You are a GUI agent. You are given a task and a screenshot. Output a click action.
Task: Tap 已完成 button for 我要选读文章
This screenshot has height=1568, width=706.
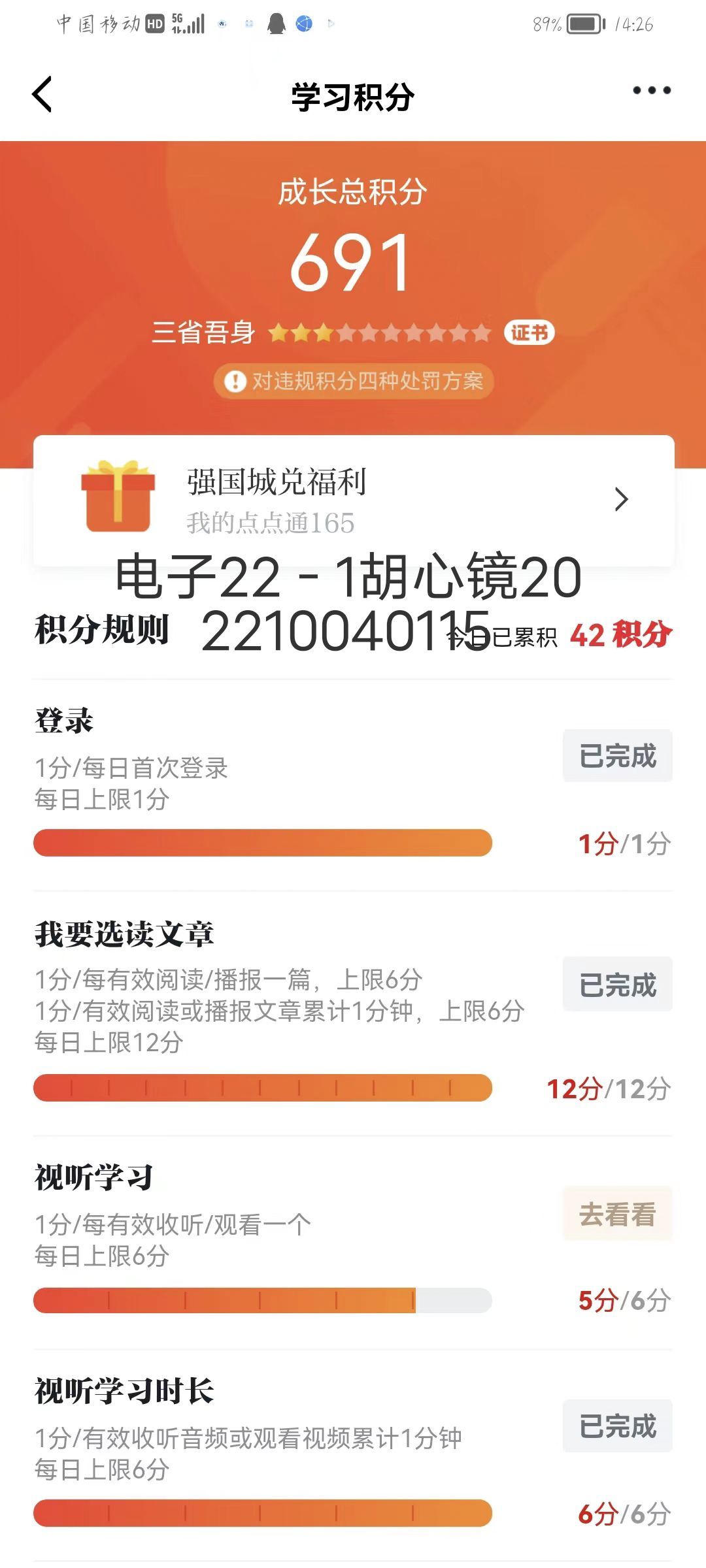[617, 985]
